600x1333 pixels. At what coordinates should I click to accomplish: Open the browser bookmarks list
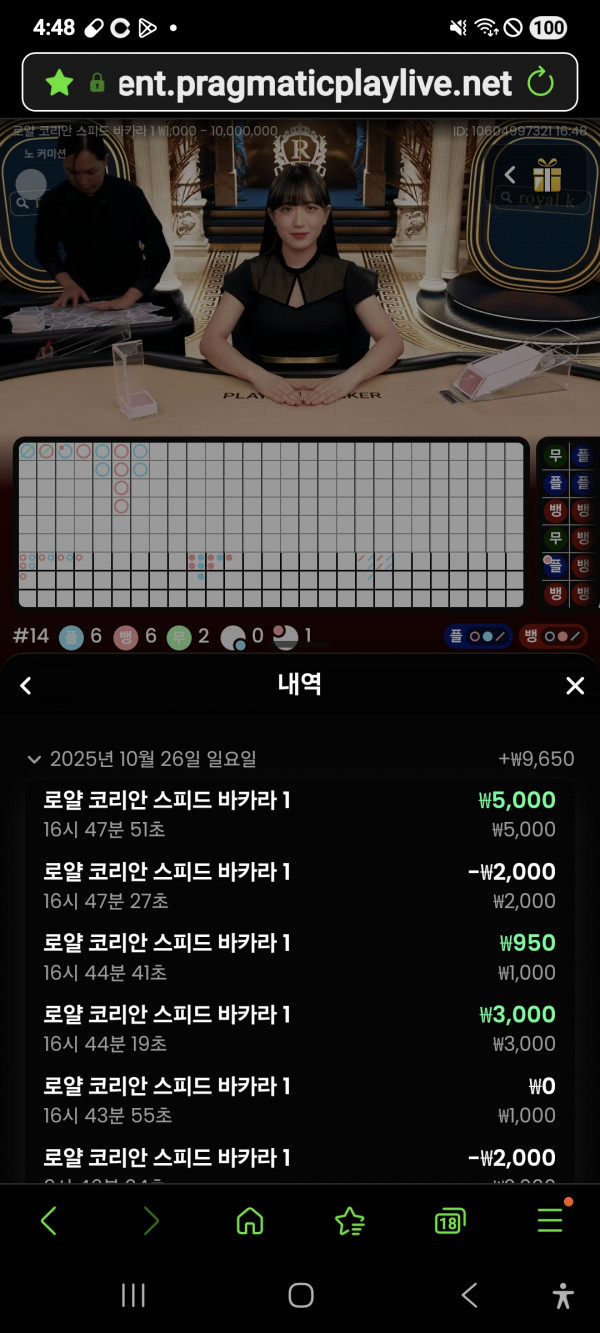[349, 1221]
